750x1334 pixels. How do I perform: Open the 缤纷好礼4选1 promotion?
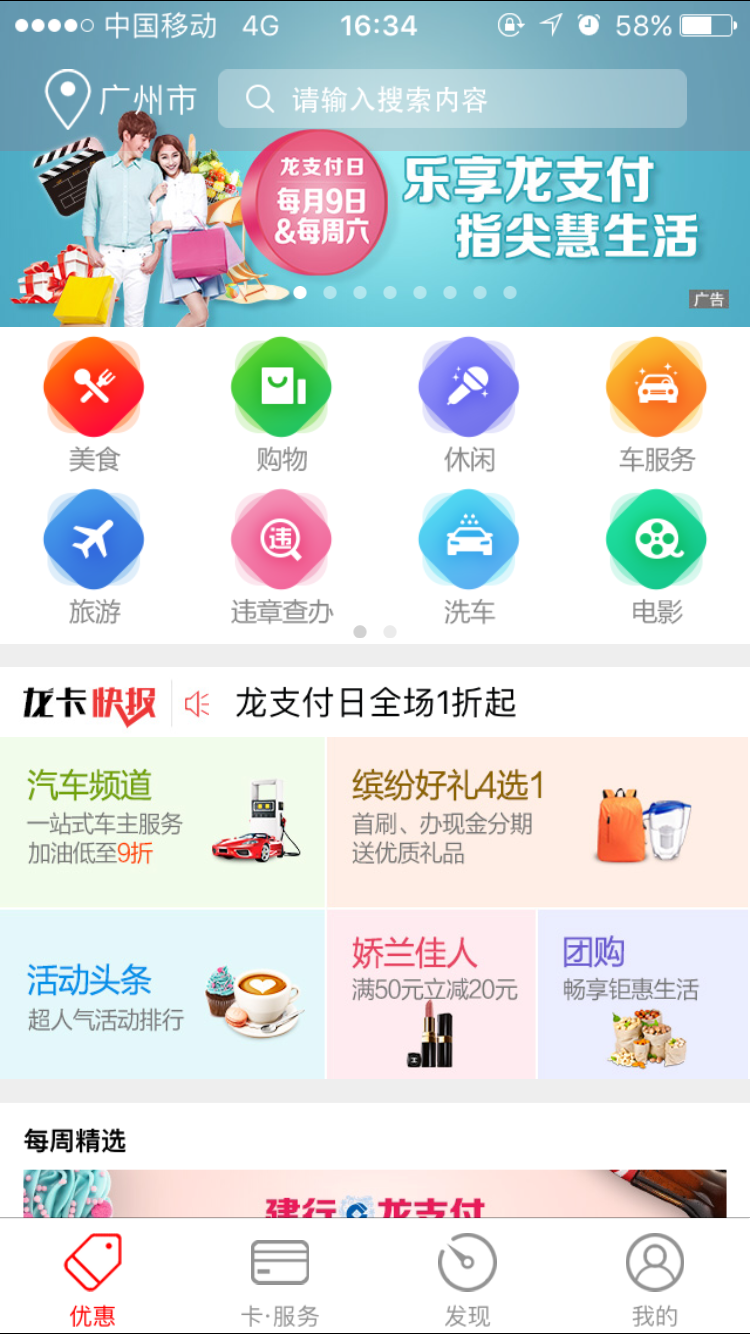tap(537, 822)
